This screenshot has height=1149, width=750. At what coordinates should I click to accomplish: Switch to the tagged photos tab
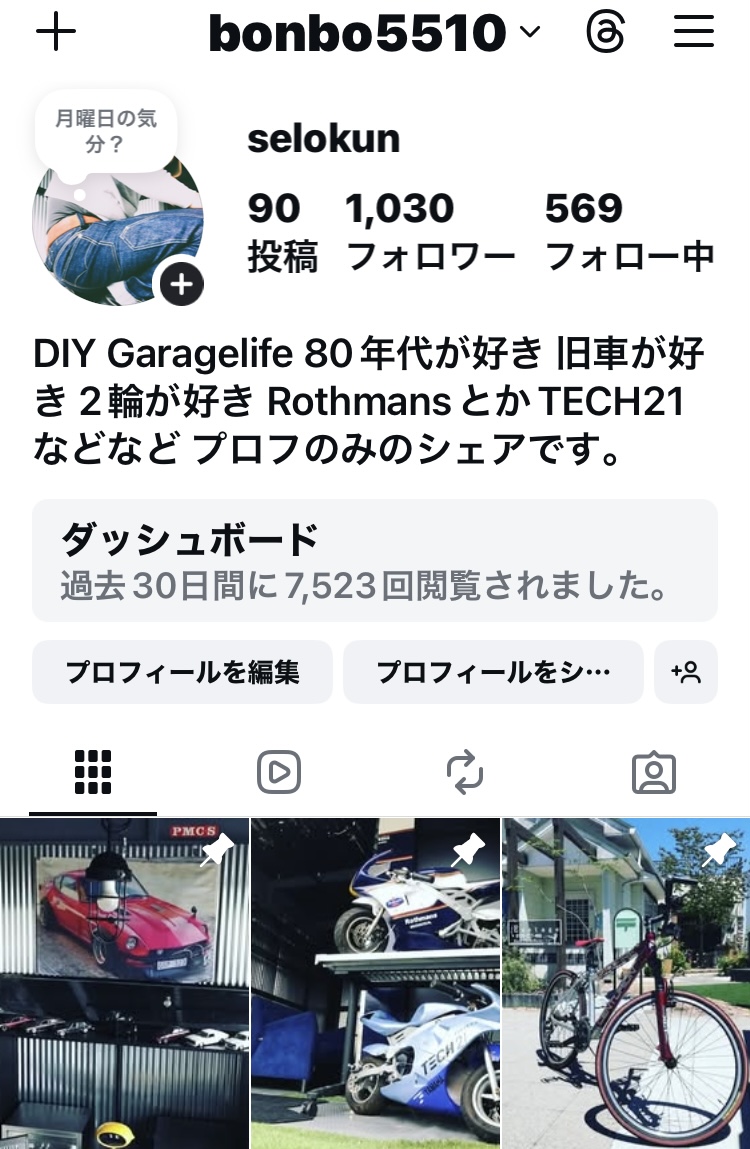[654, 772]
